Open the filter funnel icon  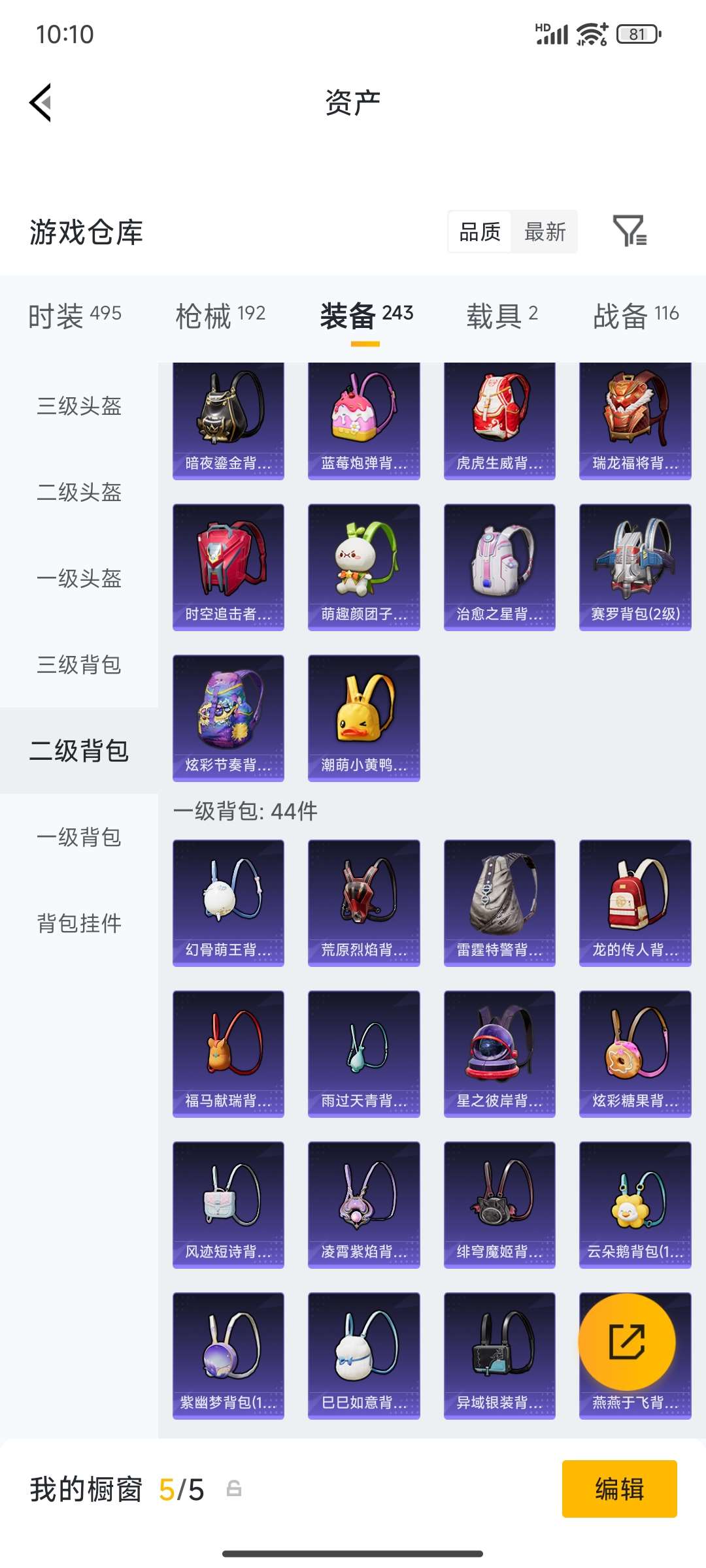click(631, 233)
